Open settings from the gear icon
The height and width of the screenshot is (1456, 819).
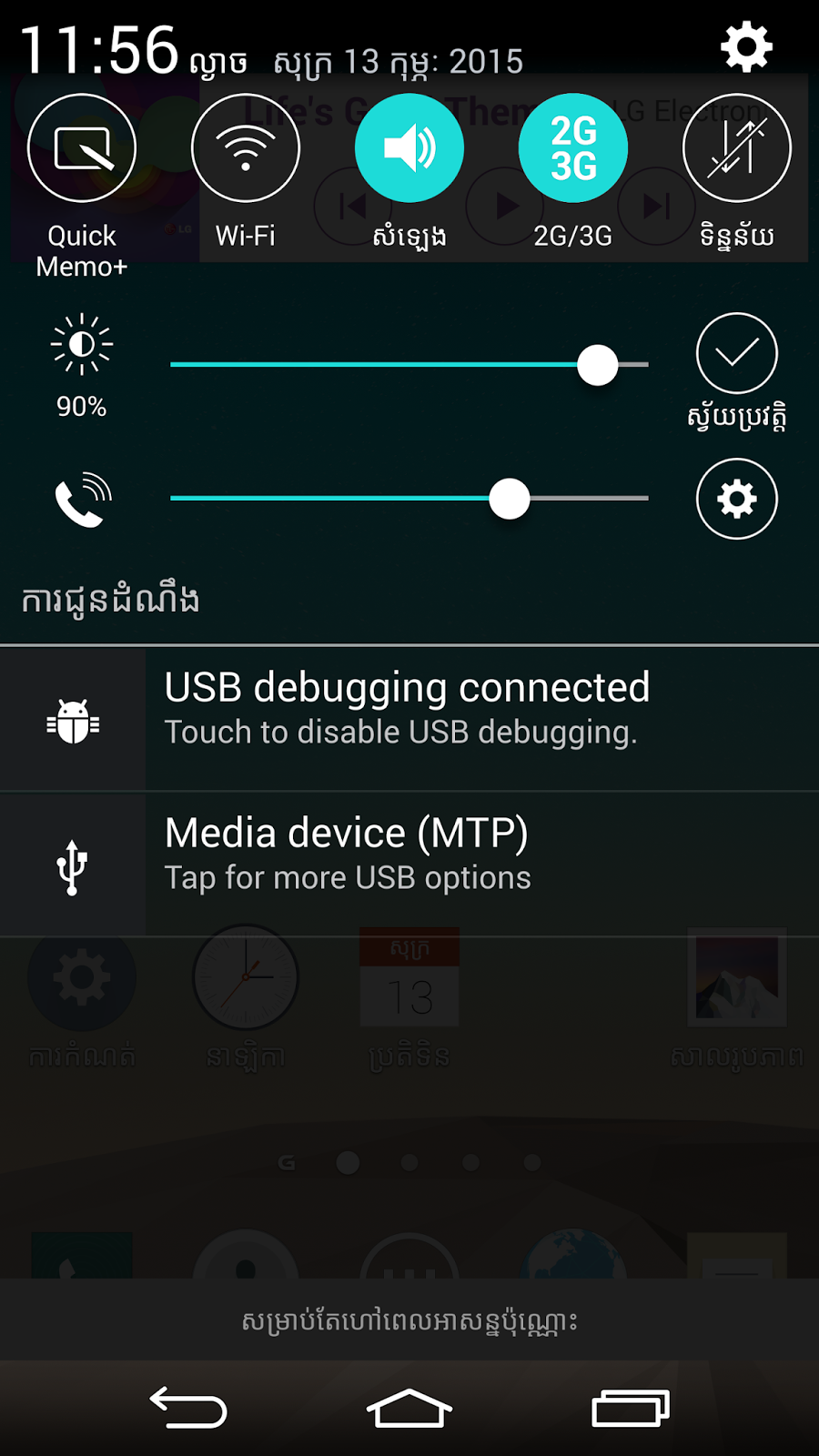[x=746, y=47]
